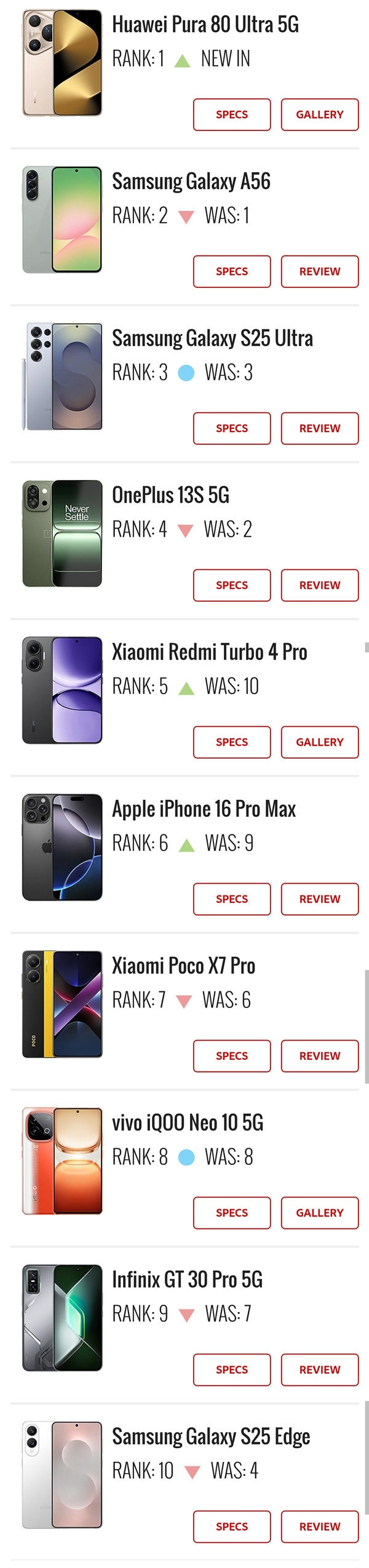Open specs for Xiaomi Poco X7 Pro
The image size is (369, 1568).
232,1056
